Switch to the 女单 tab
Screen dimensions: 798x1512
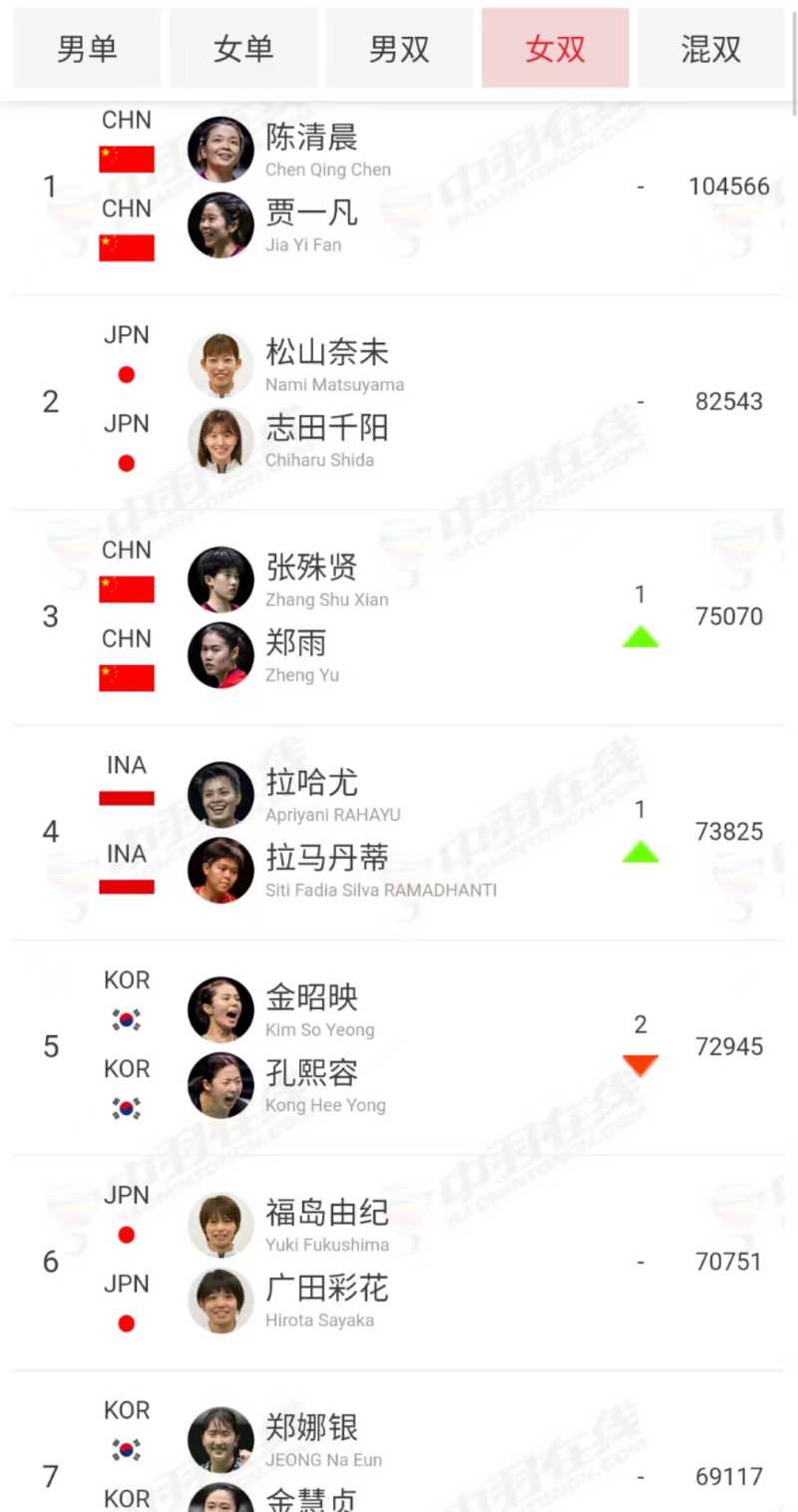click(x=242, y=48)
